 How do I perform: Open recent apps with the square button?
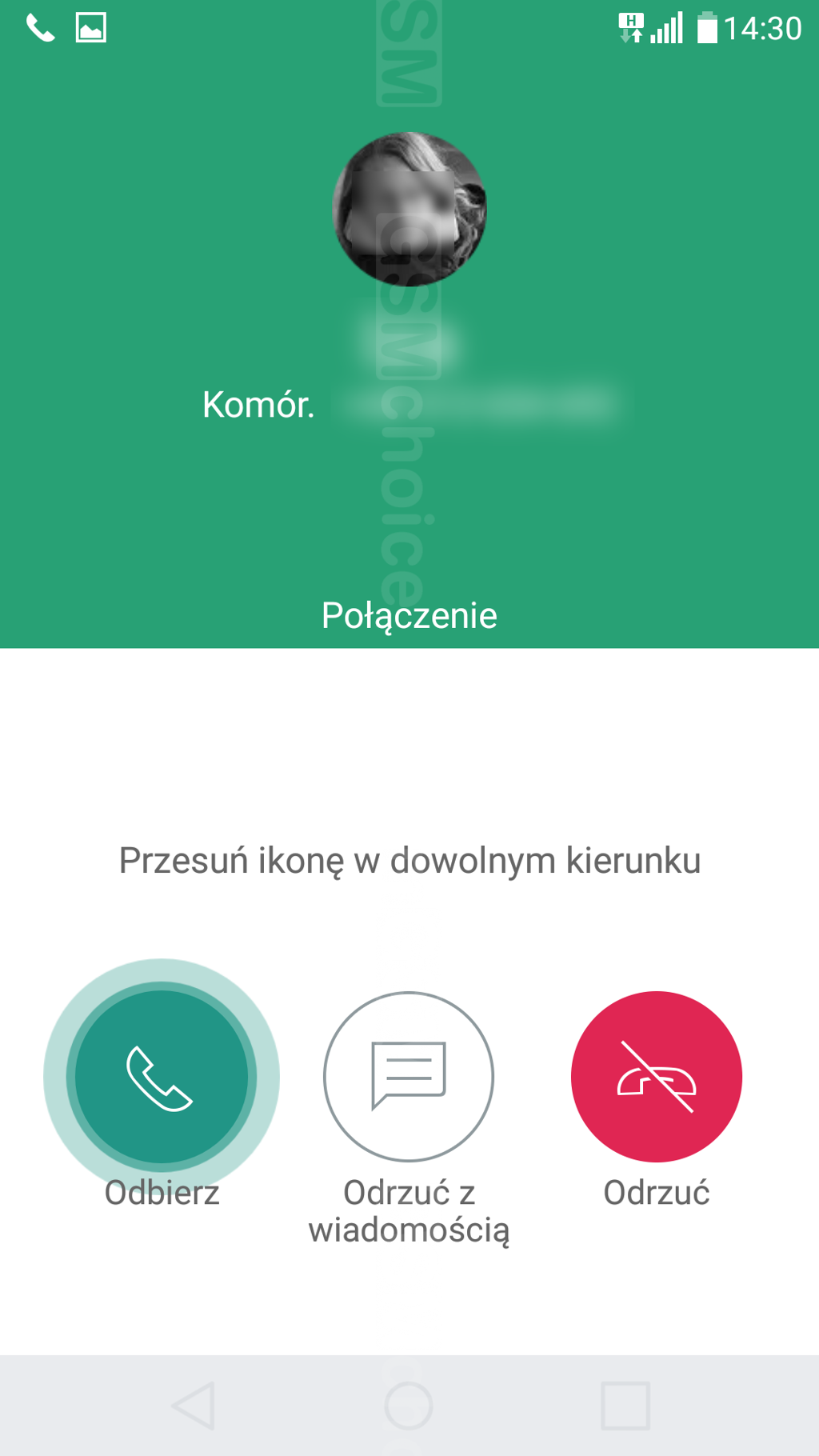point(625,1406)
